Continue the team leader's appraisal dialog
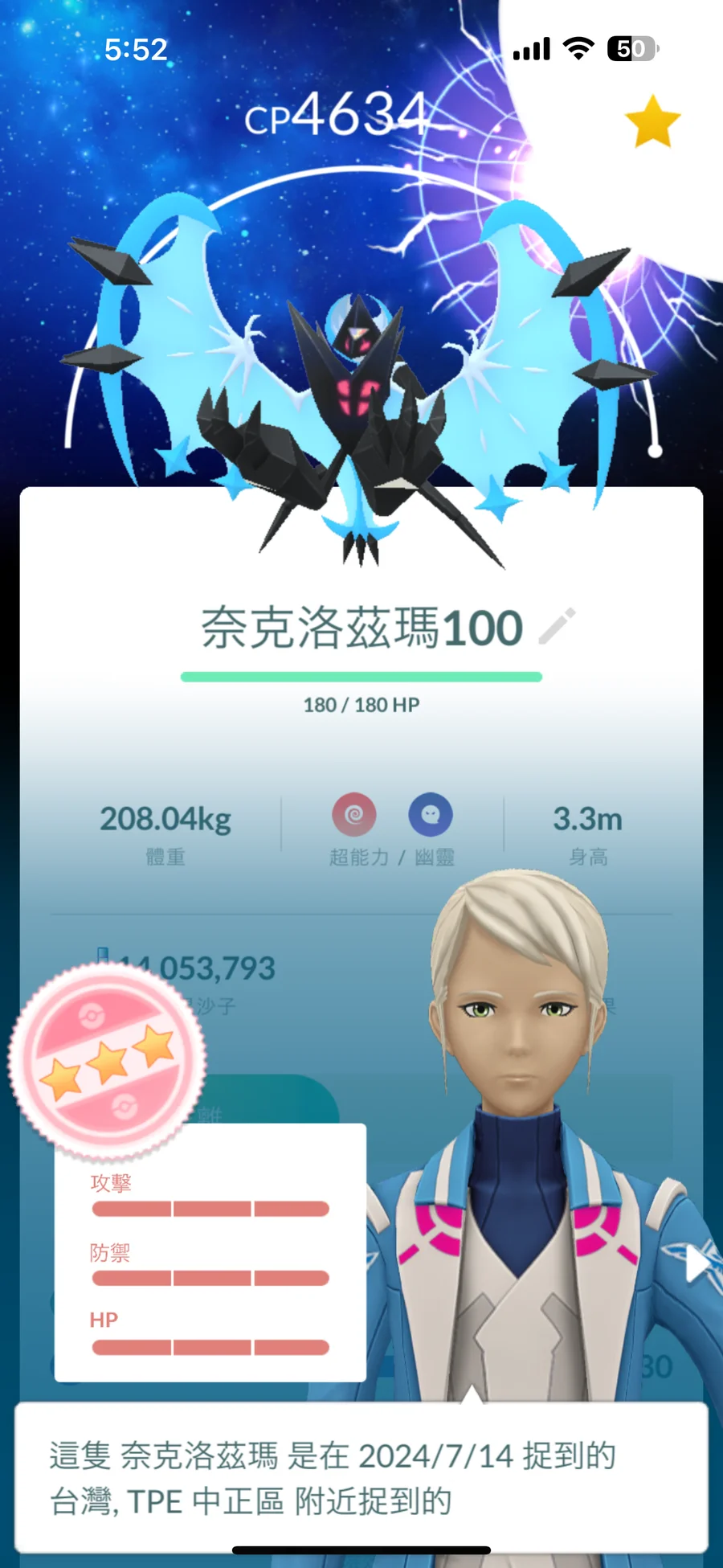 point(361,1477)
